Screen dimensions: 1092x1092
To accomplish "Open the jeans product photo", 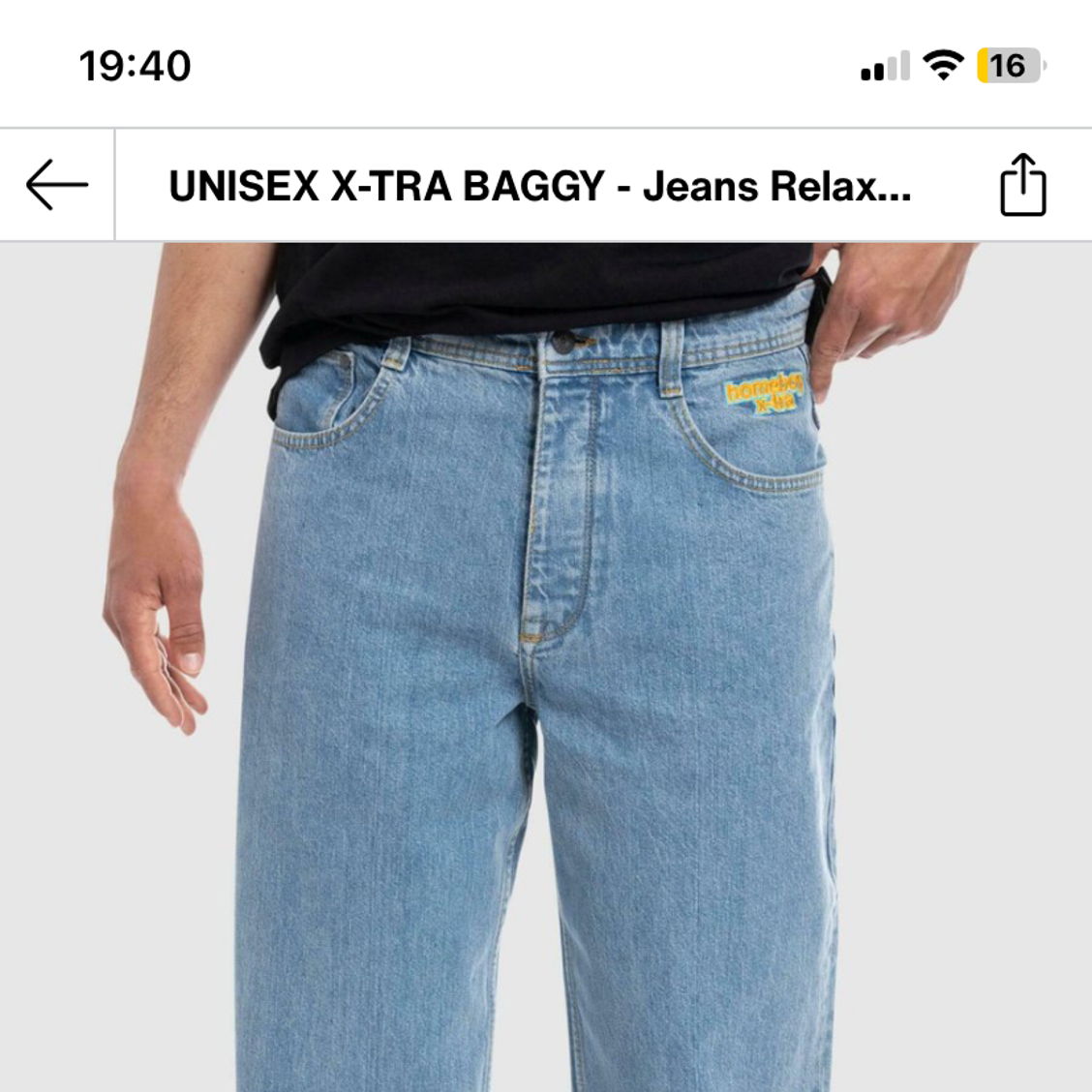I will coord(546,668).
